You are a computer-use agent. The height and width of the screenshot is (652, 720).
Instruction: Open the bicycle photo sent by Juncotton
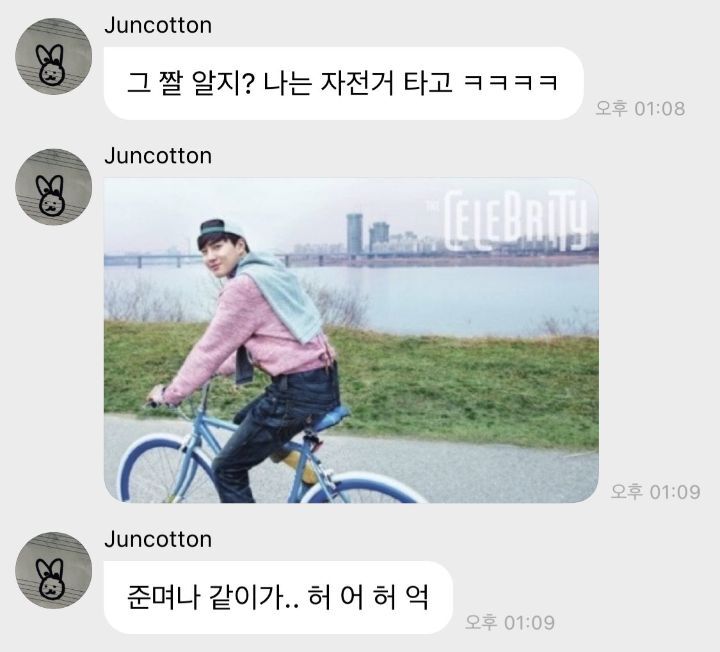pos(351,340)
